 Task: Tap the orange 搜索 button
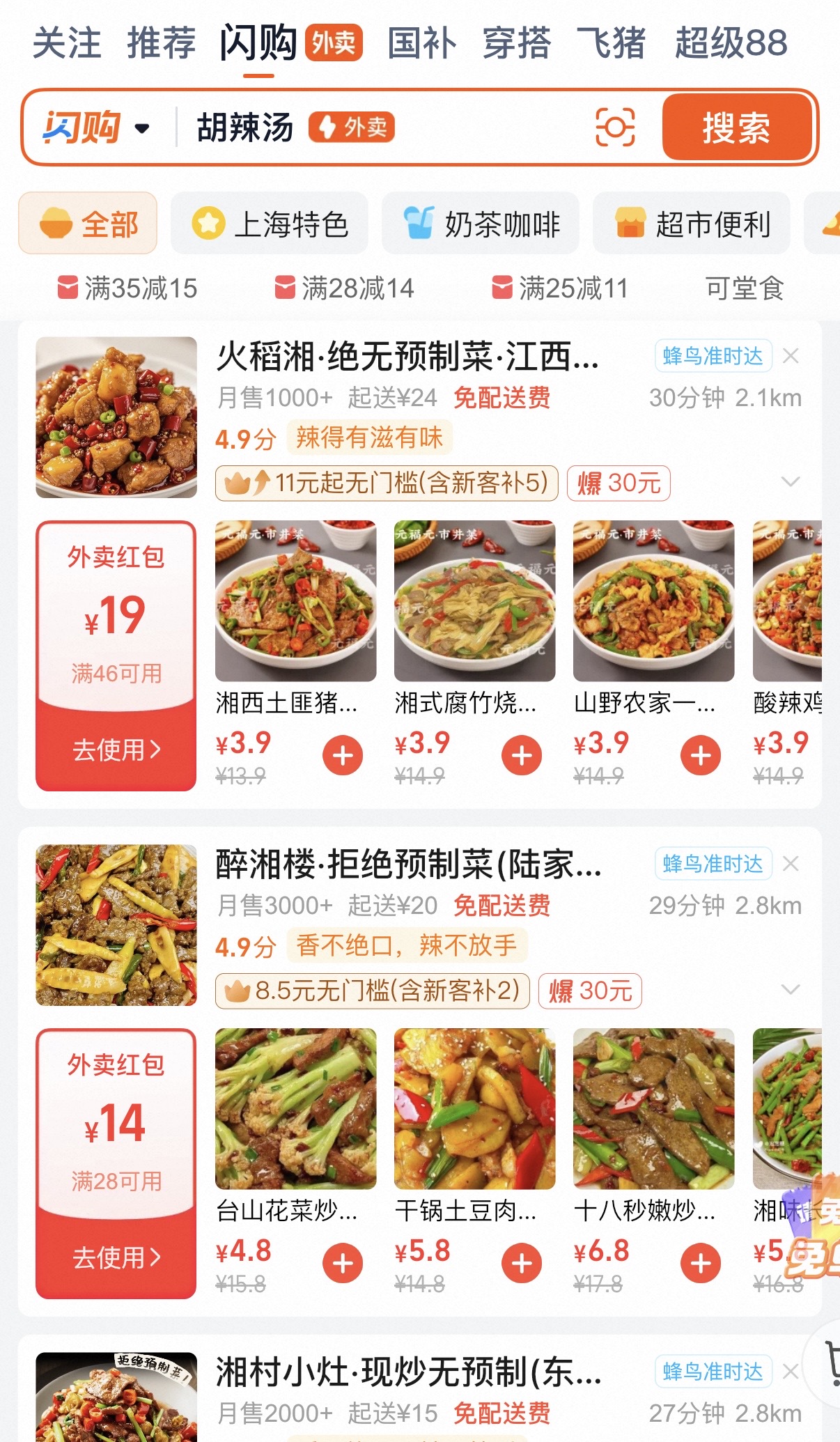[736, 128]
